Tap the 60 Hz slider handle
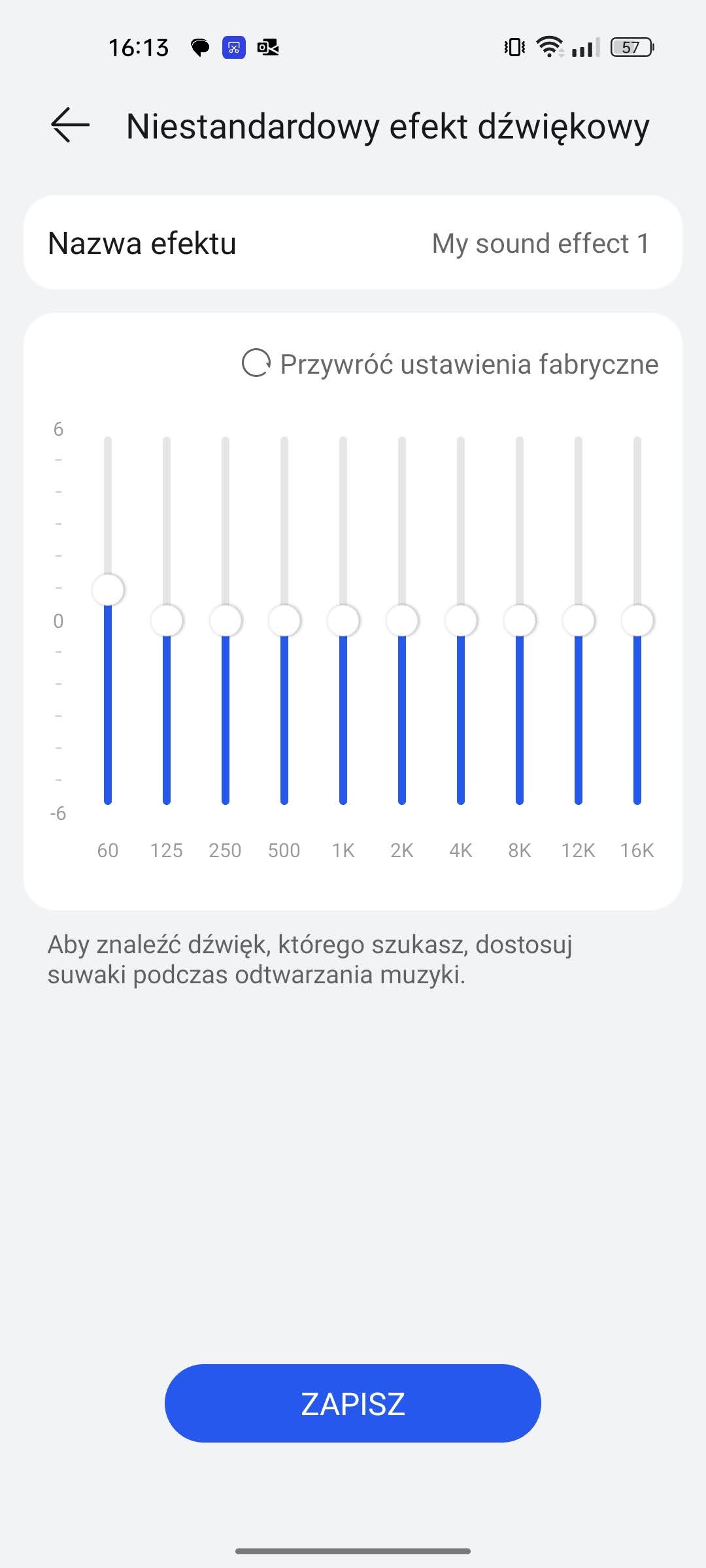 point(108,589)
